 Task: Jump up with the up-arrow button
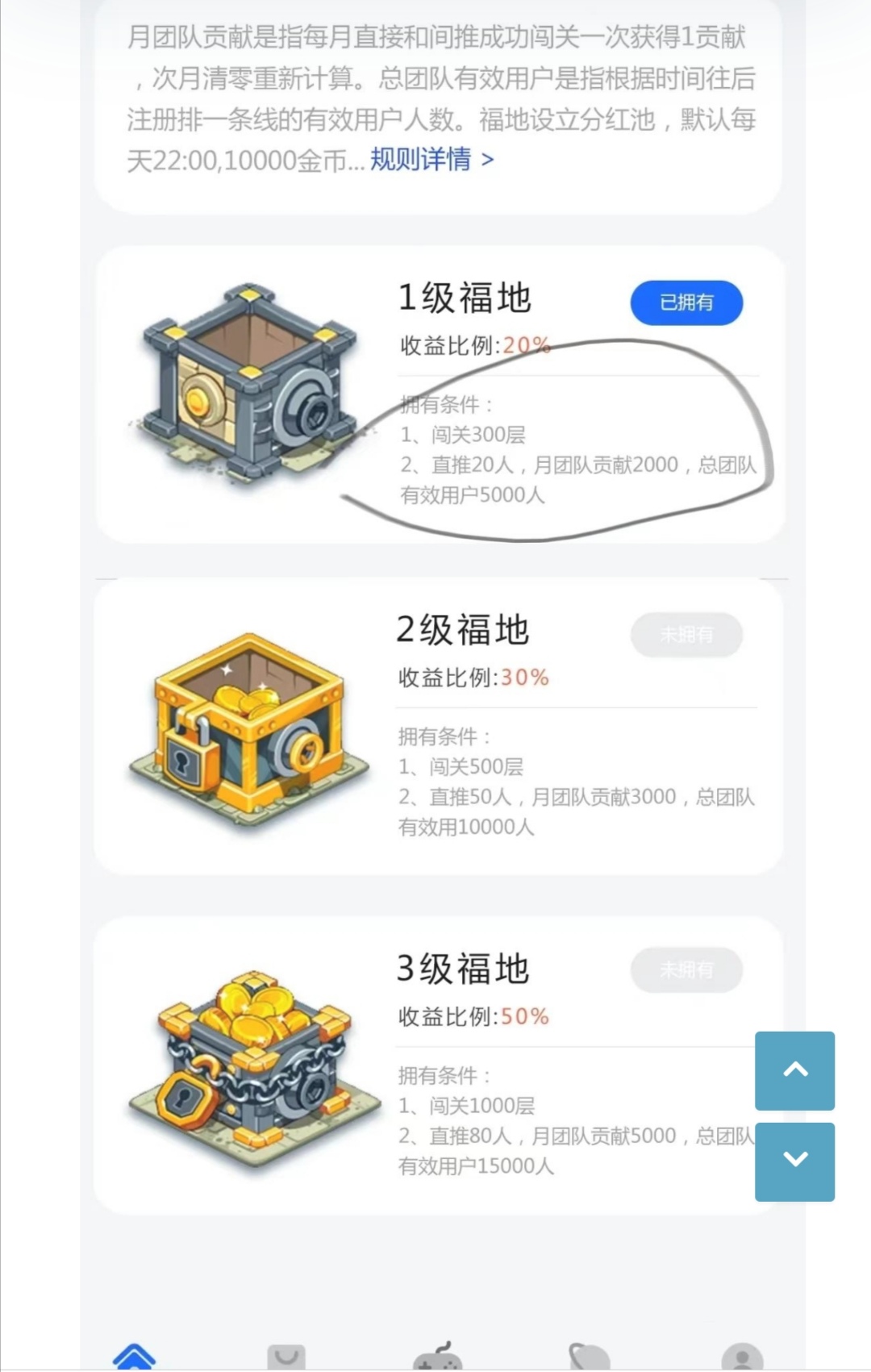pos(794,1070)
